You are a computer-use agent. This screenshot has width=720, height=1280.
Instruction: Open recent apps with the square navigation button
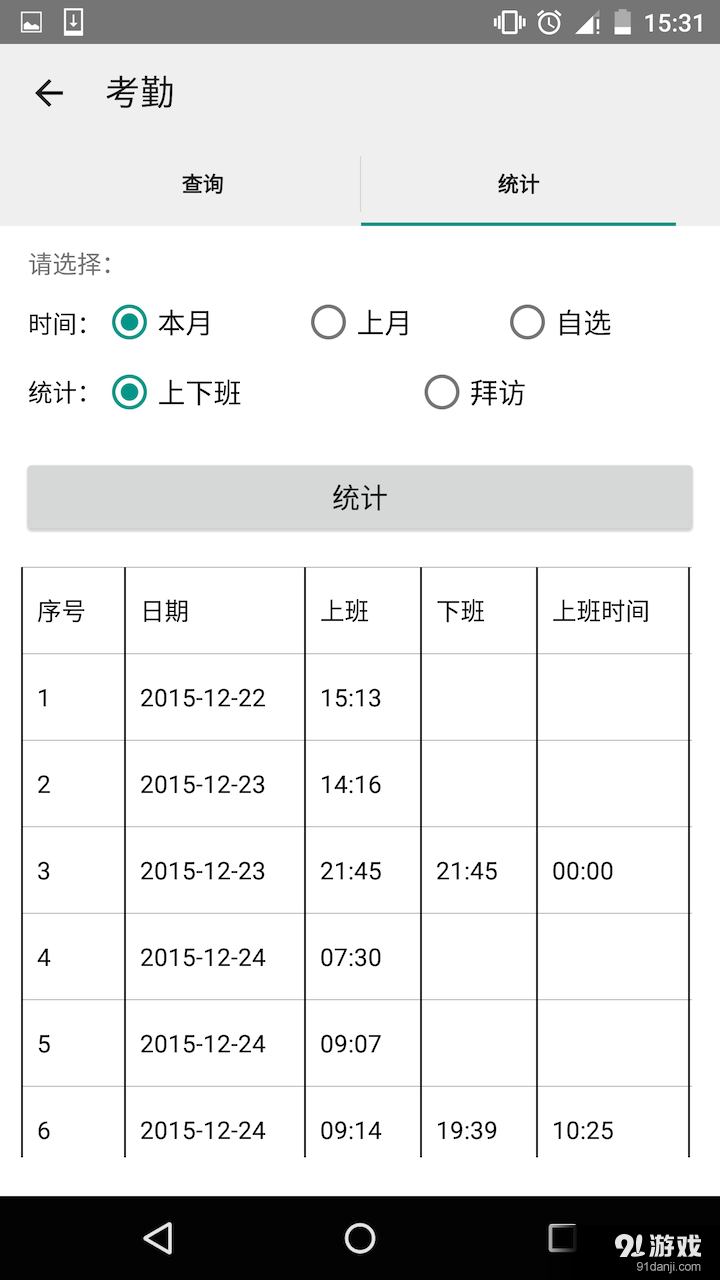558,1238
